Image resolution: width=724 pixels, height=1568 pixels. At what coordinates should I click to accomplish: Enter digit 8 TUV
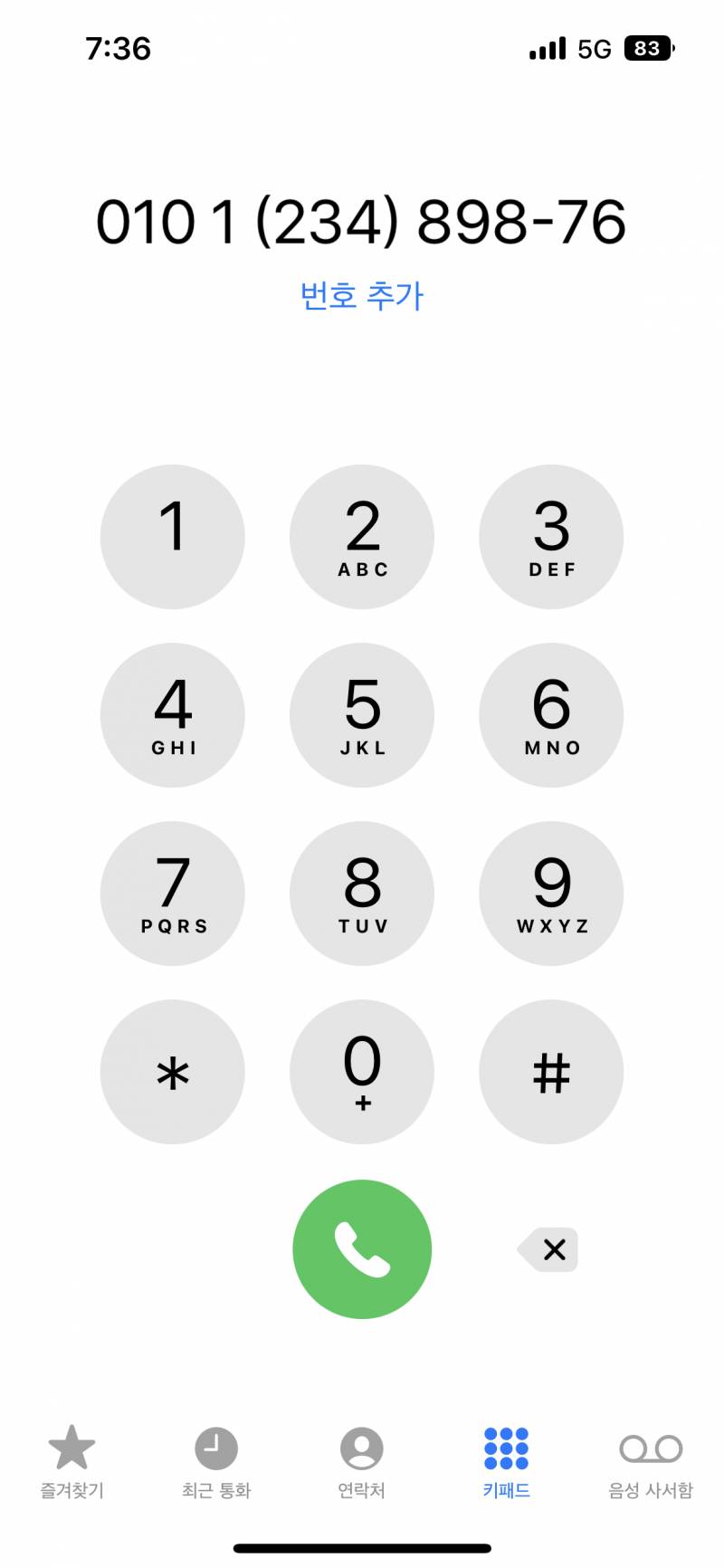[x=361, y=893]
